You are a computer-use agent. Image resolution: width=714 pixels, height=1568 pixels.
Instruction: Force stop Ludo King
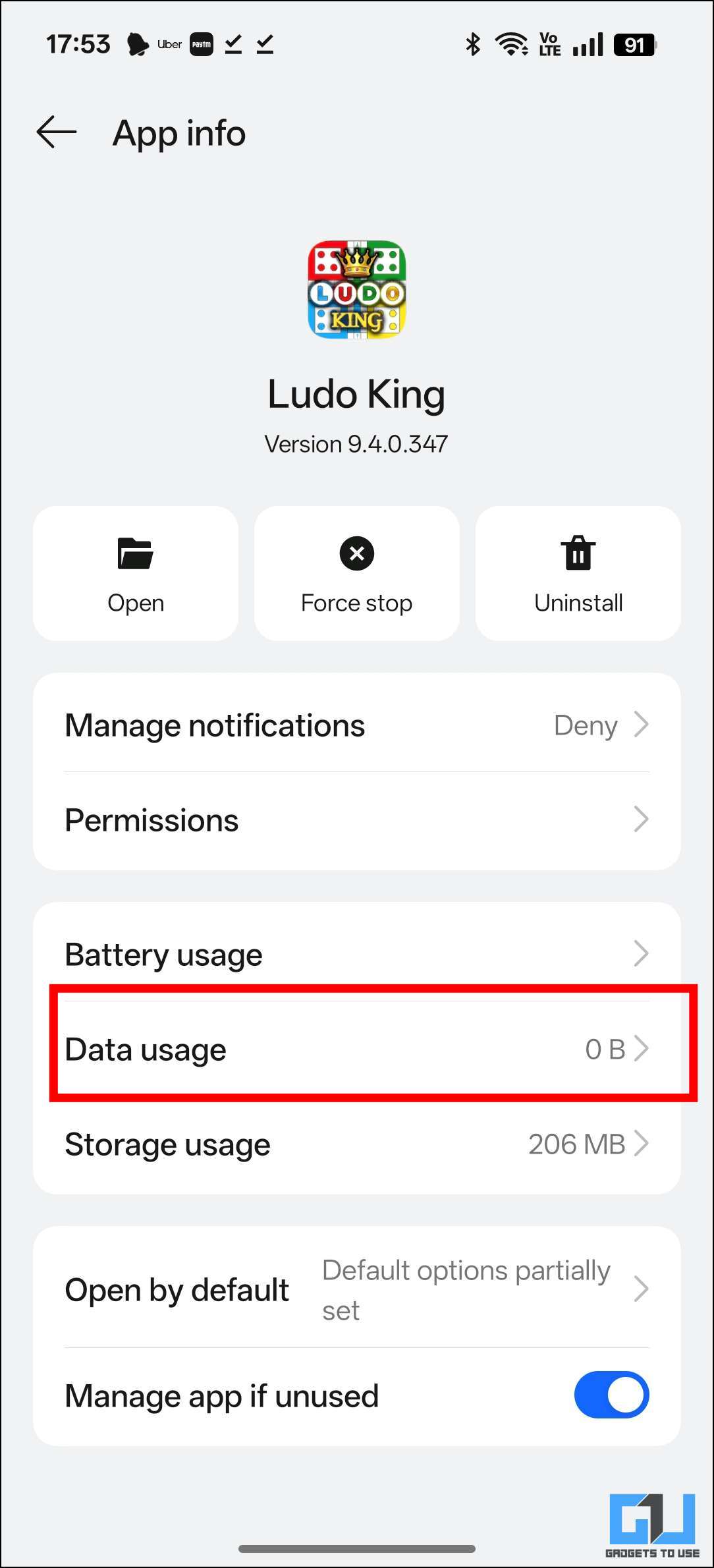357,573
